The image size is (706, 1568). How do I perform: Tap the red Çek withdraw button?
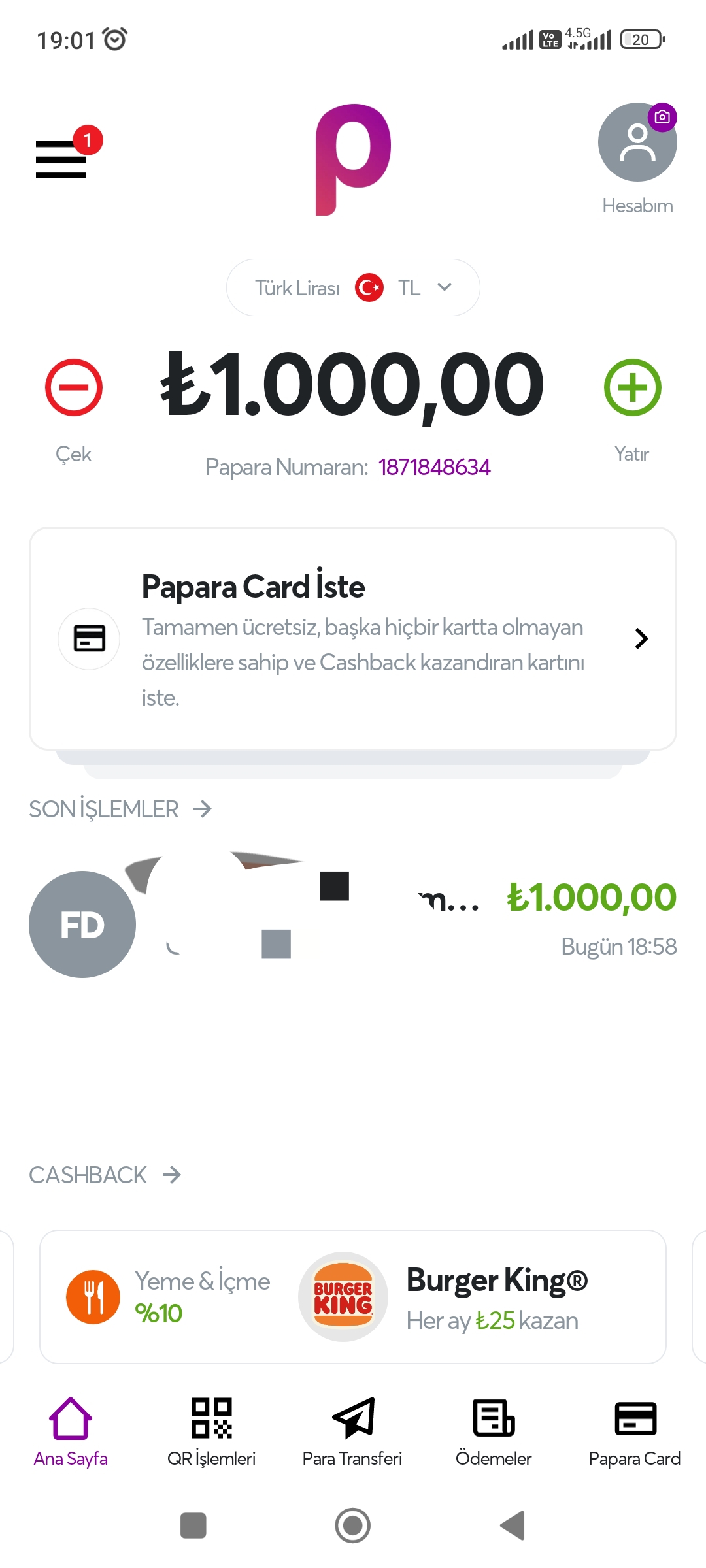click(74, 387)
